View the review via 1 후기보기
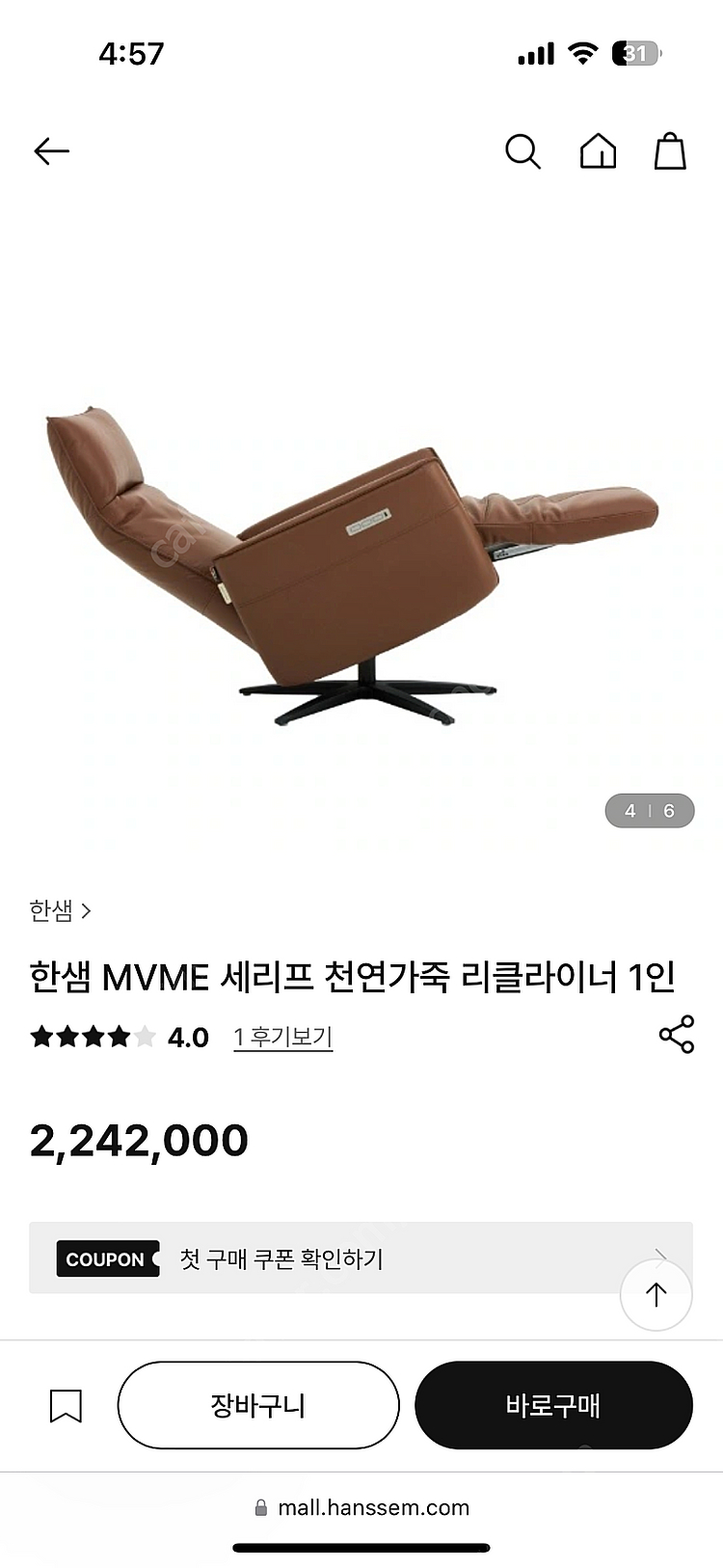Image resolution: width=723 pixels, height=1568 pixels. (x=282, y=1037)
